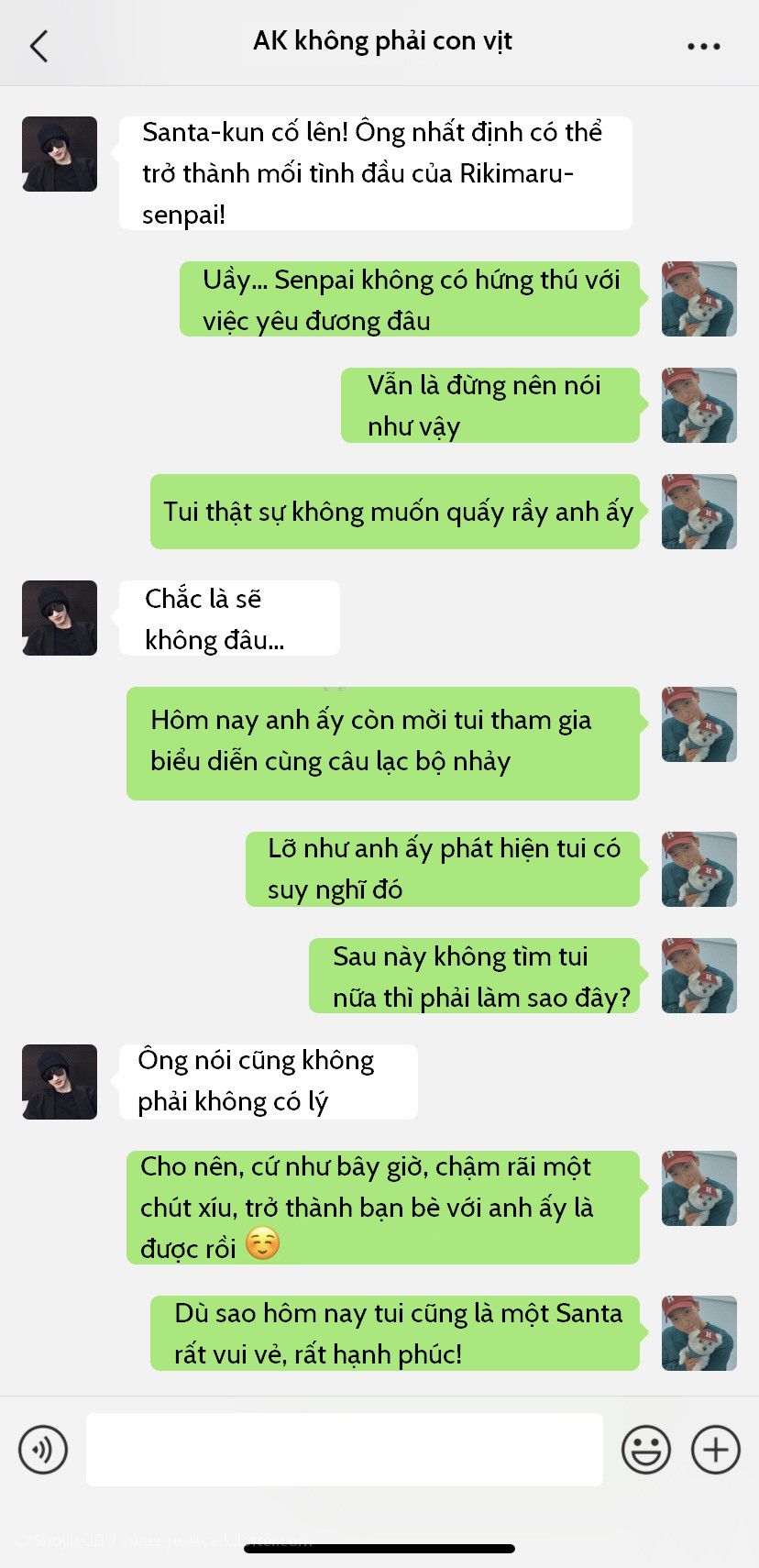Go back from the chat

pyautogui.click(x=38, y=46)
